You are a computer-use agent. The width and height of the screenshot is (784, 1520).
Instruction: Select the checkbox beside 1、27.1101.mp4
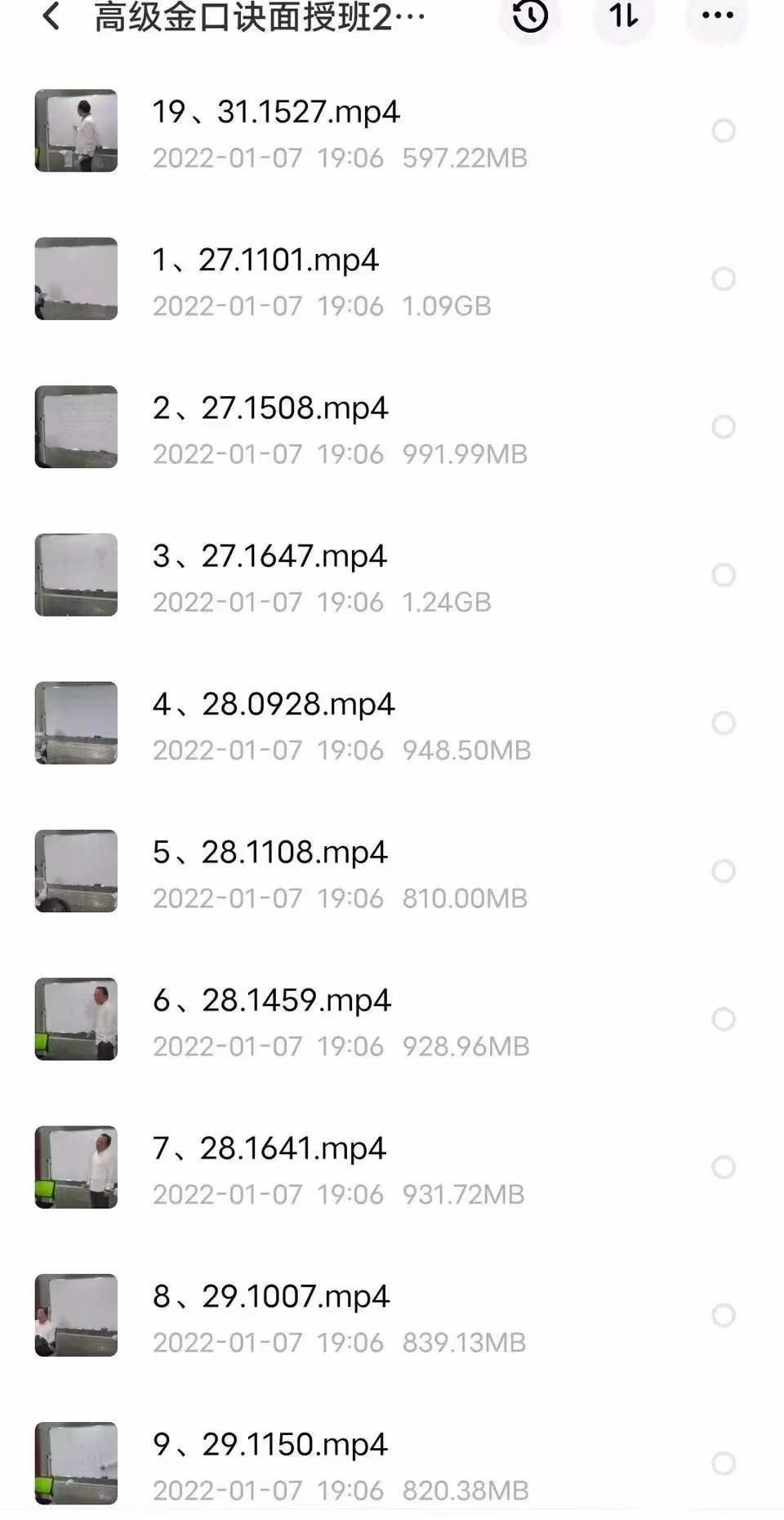722,279
